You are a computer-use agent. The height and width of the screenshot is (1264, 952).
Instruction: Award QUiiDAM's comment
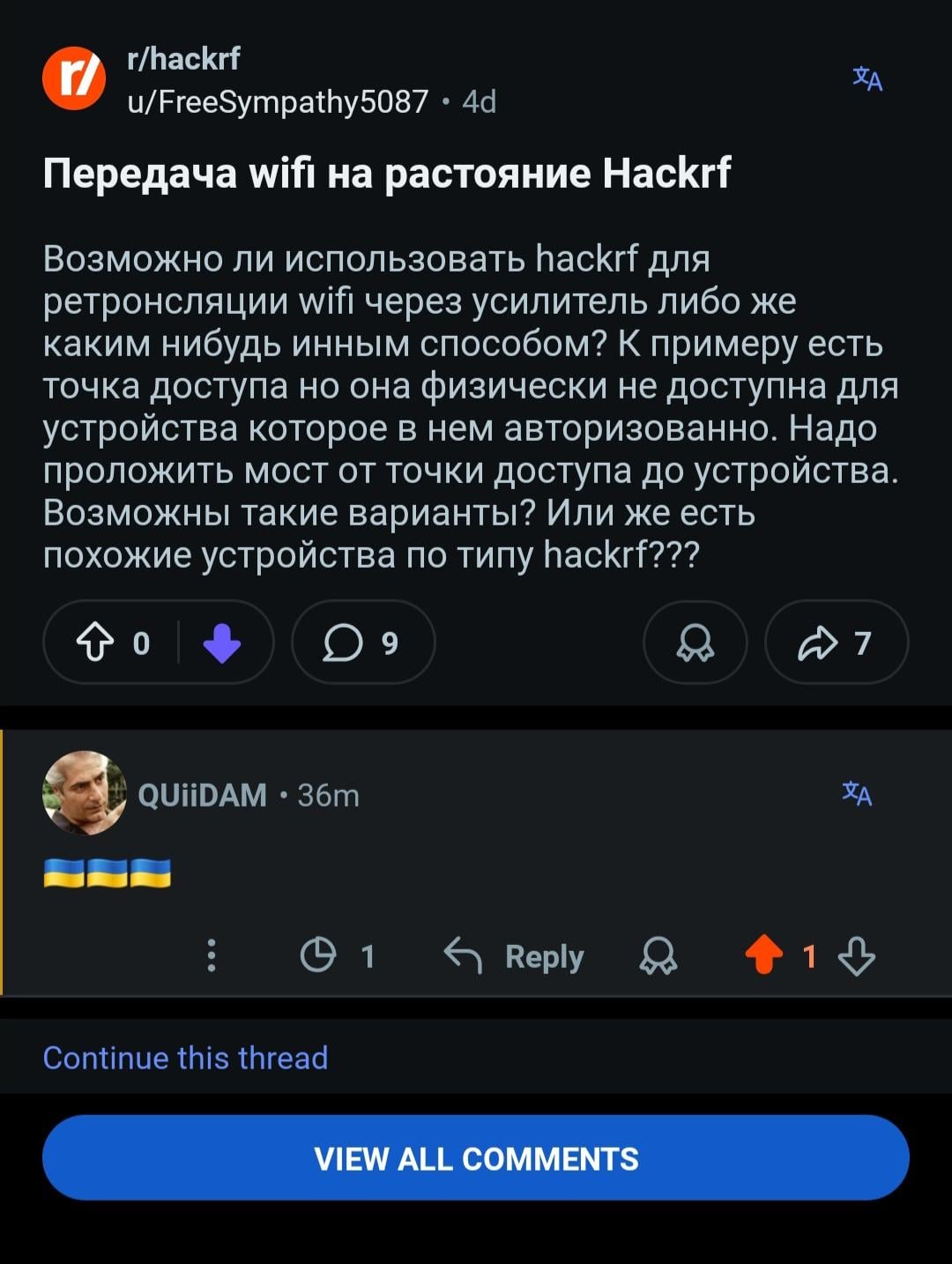pyautogui.click(x=658, y=955)
